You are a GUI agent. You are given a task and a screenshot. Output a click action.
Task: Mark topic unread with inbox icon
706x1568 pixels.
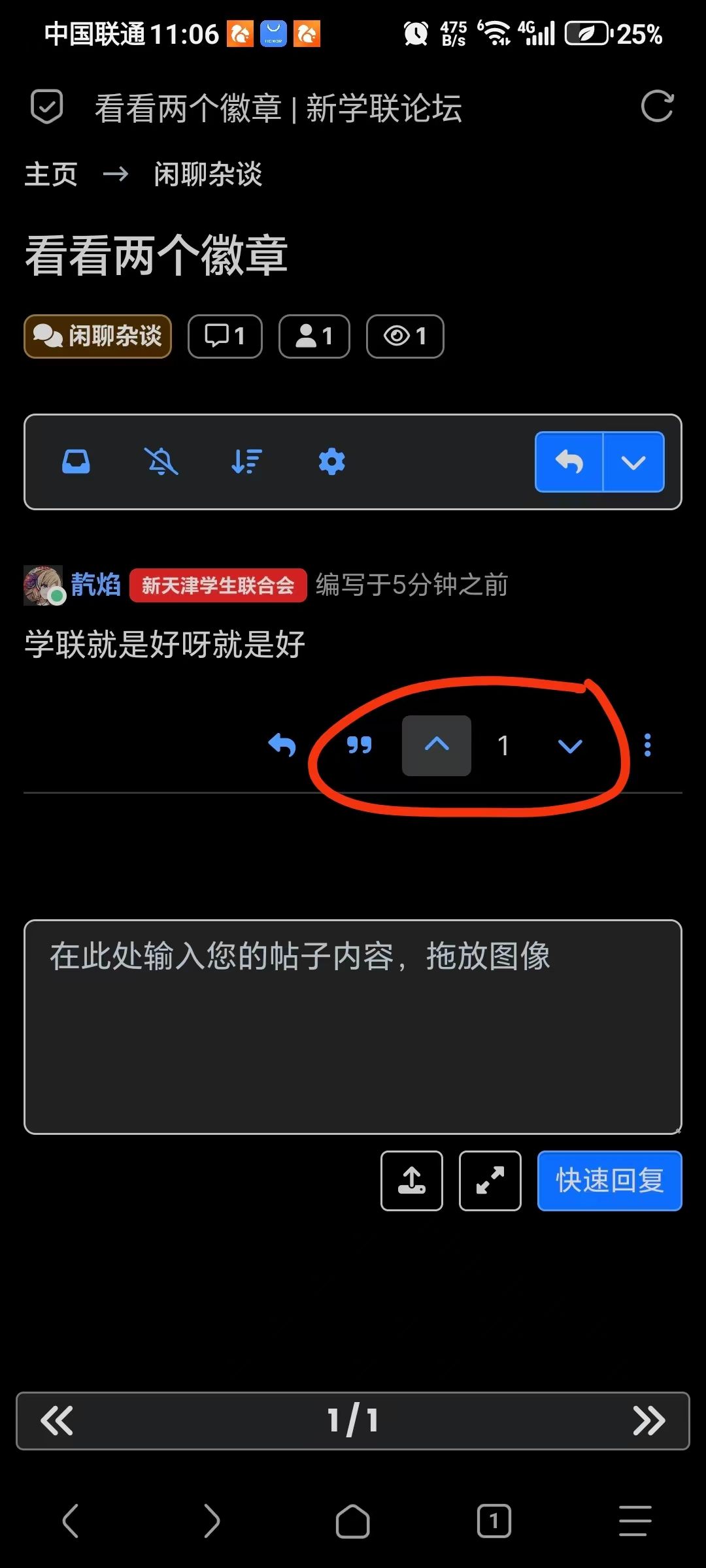[76, 461]
